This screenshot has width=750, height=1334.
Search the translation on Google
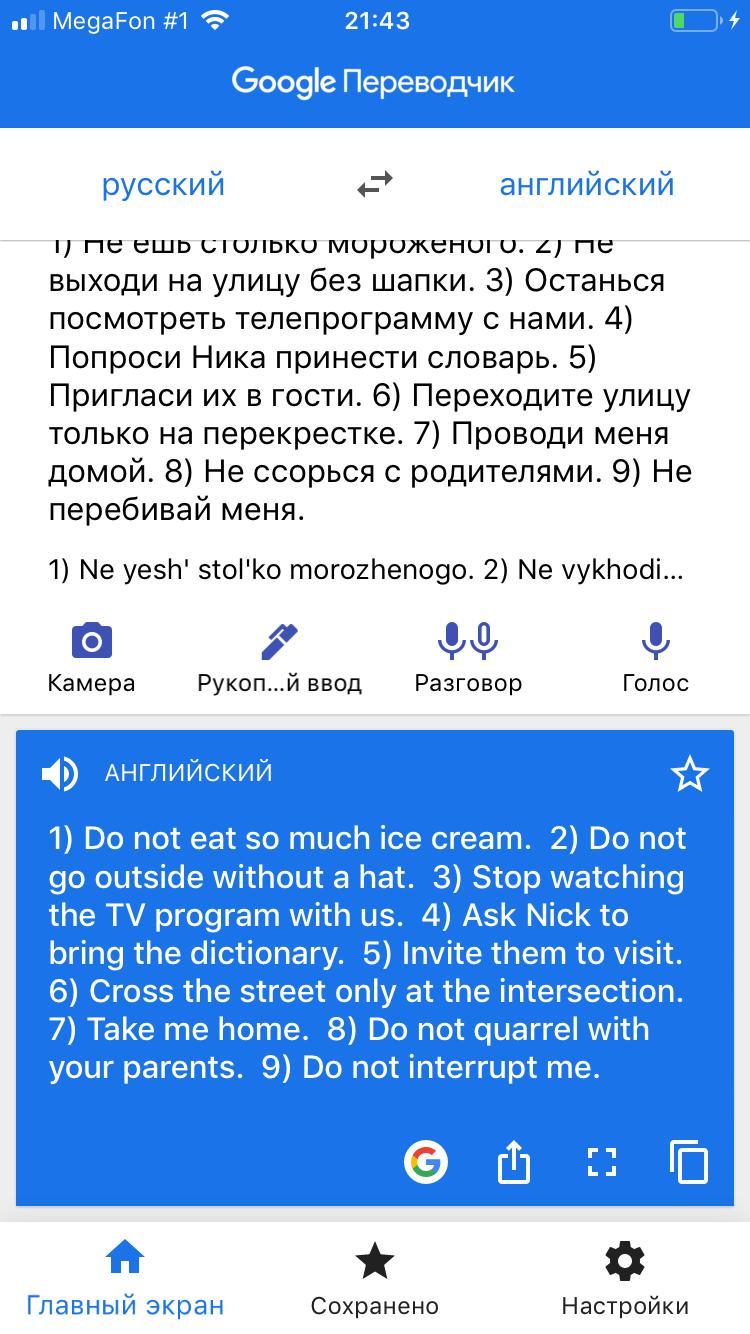(x=426, y=1162)
